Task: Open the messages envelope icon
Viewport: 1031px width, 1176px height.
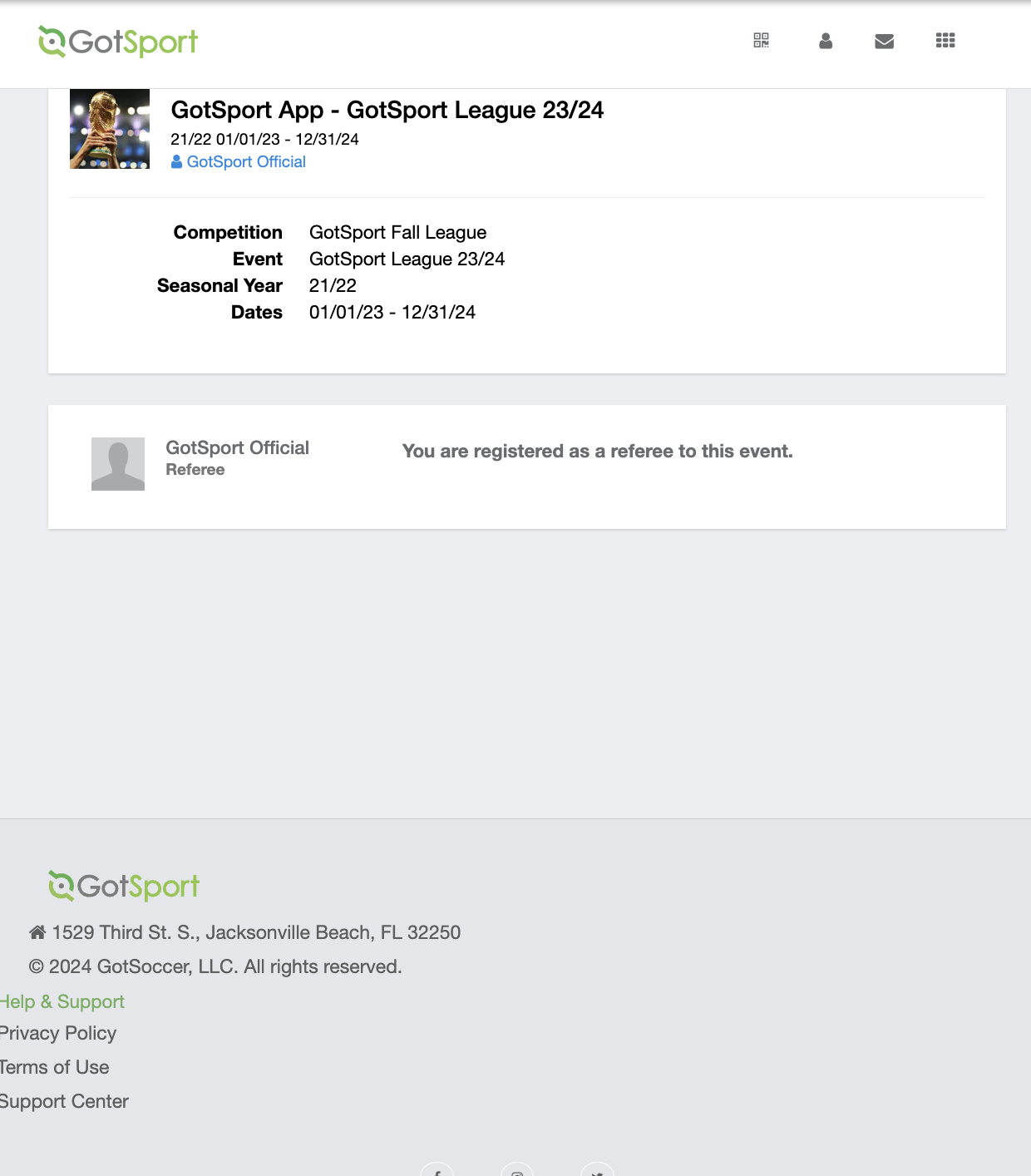Action: (x=885, y=41)
